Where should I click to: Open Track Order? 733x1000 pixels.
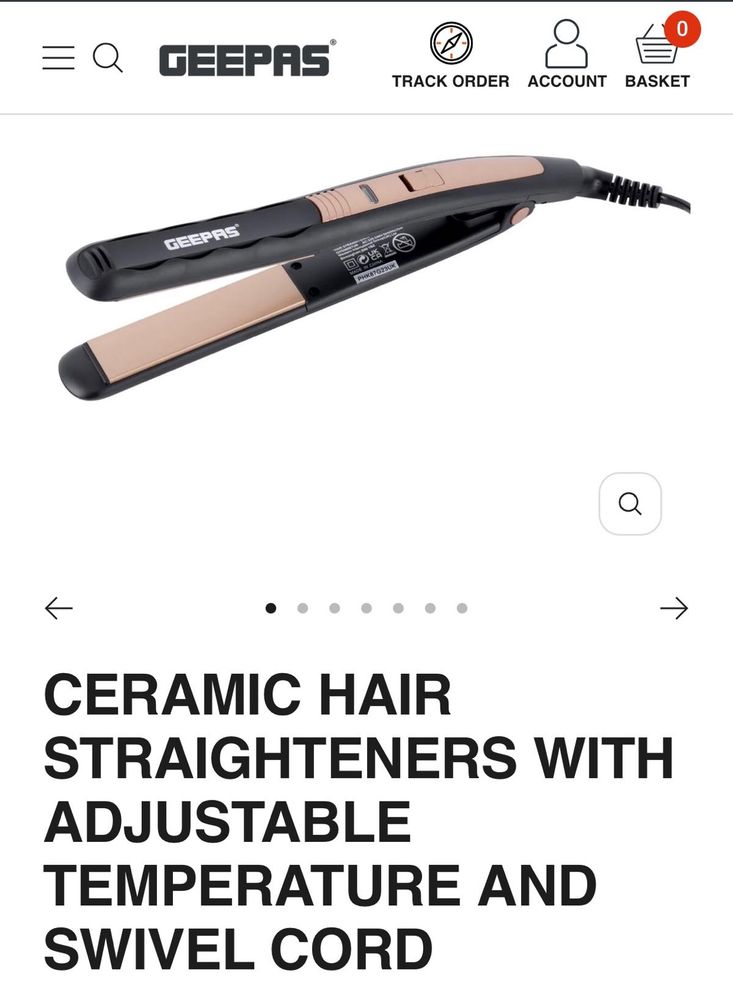pyautogui.click(x=450, y=57)
